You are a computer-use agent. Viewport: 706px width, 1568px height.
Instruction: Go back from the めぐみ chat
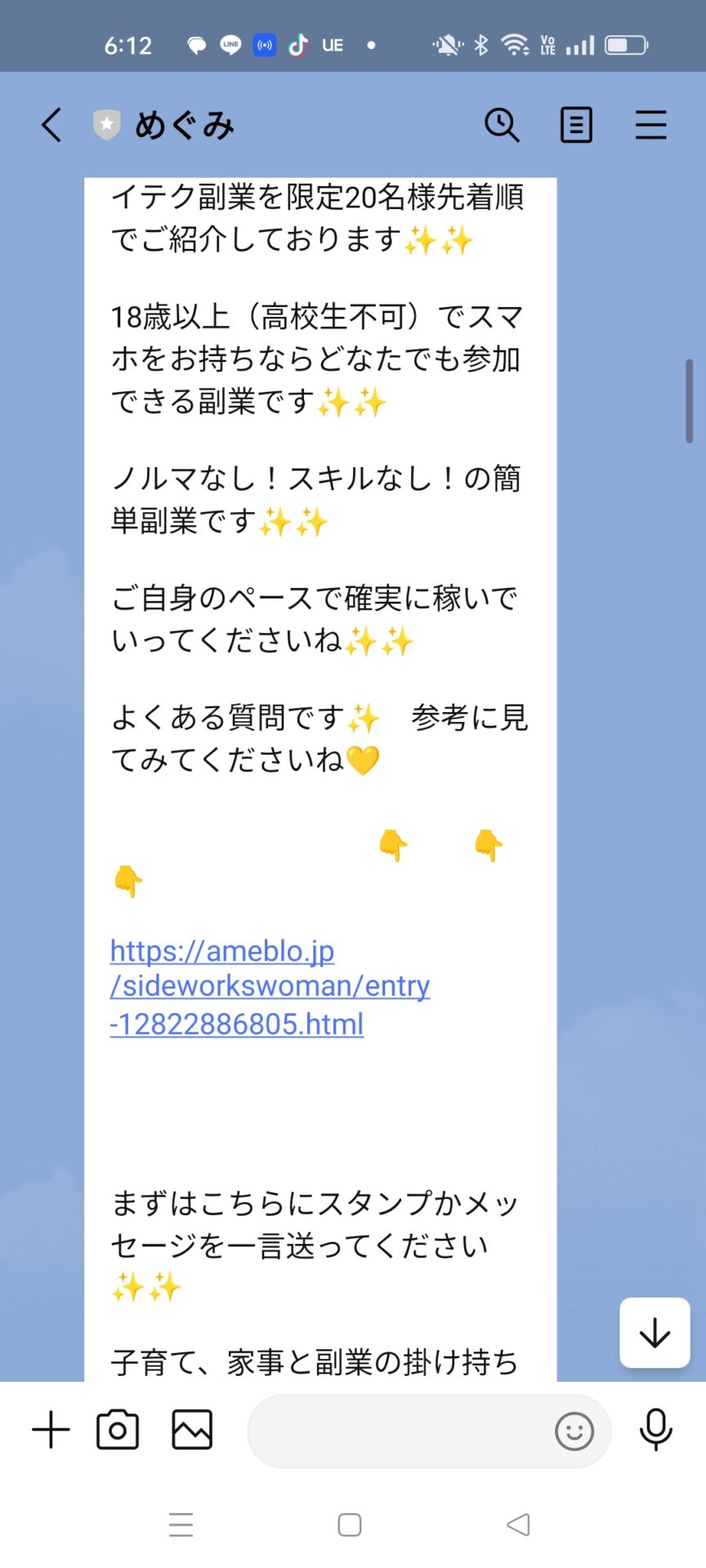pyautogui.click(x=51, y=126)
